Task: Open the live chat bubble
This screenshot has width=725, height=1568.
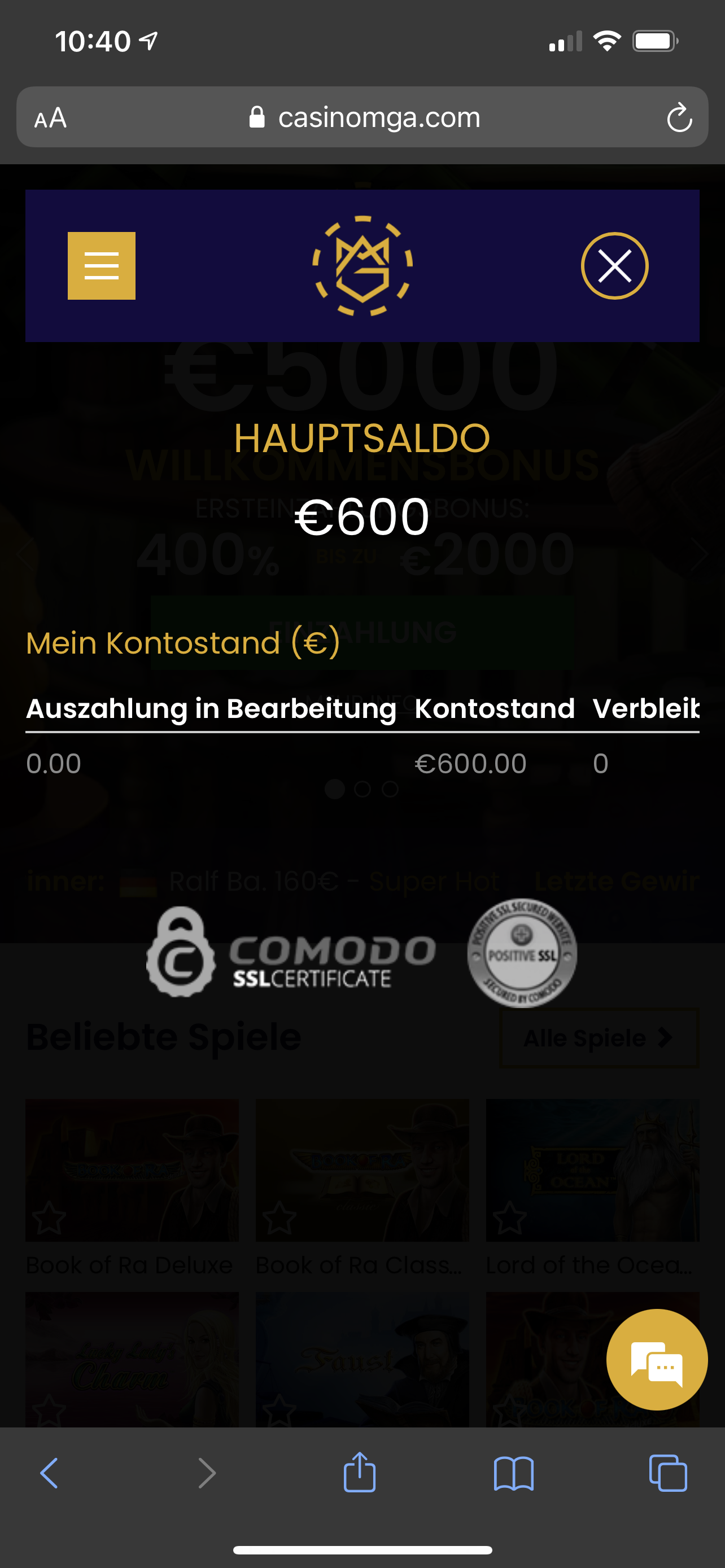Action: click(657, 1359)
